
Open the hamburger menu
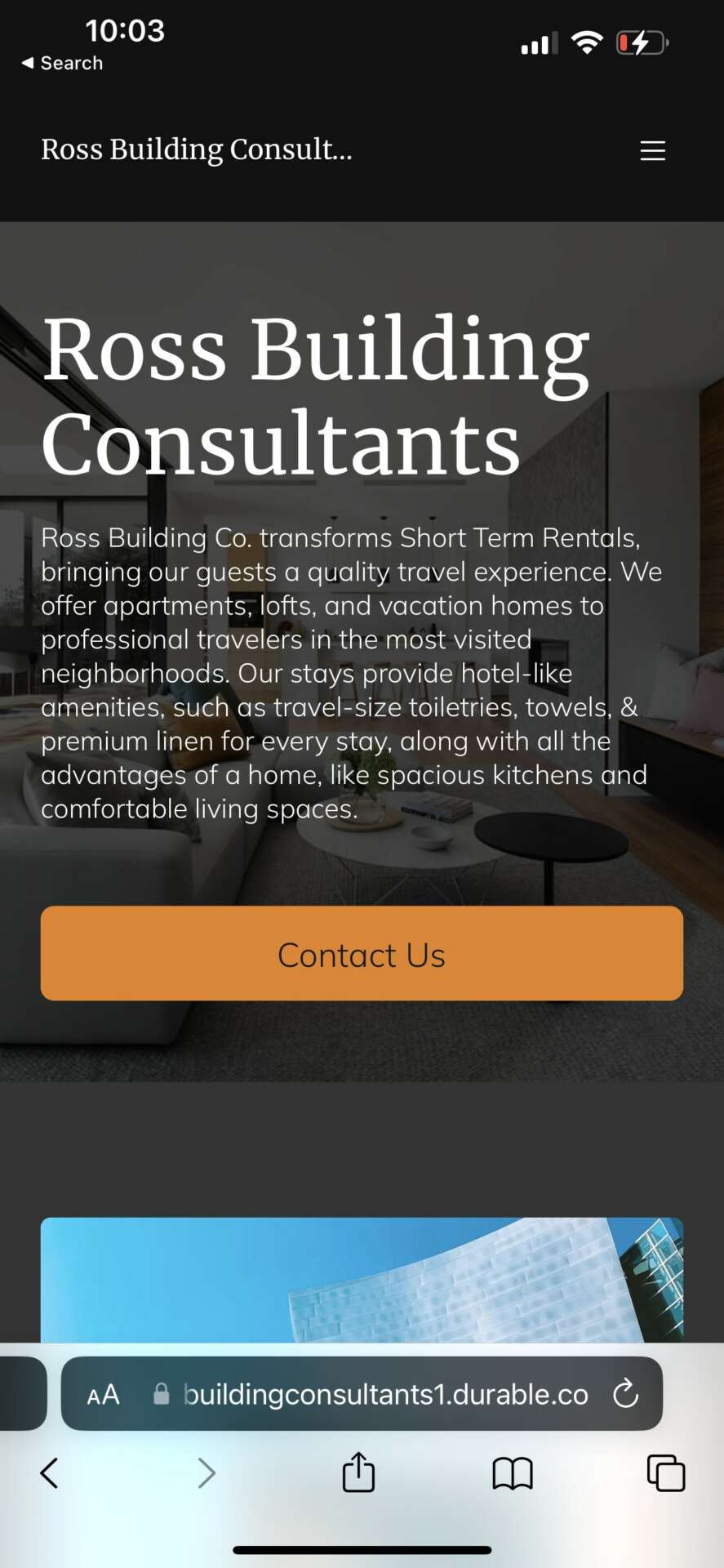(652, 151)
